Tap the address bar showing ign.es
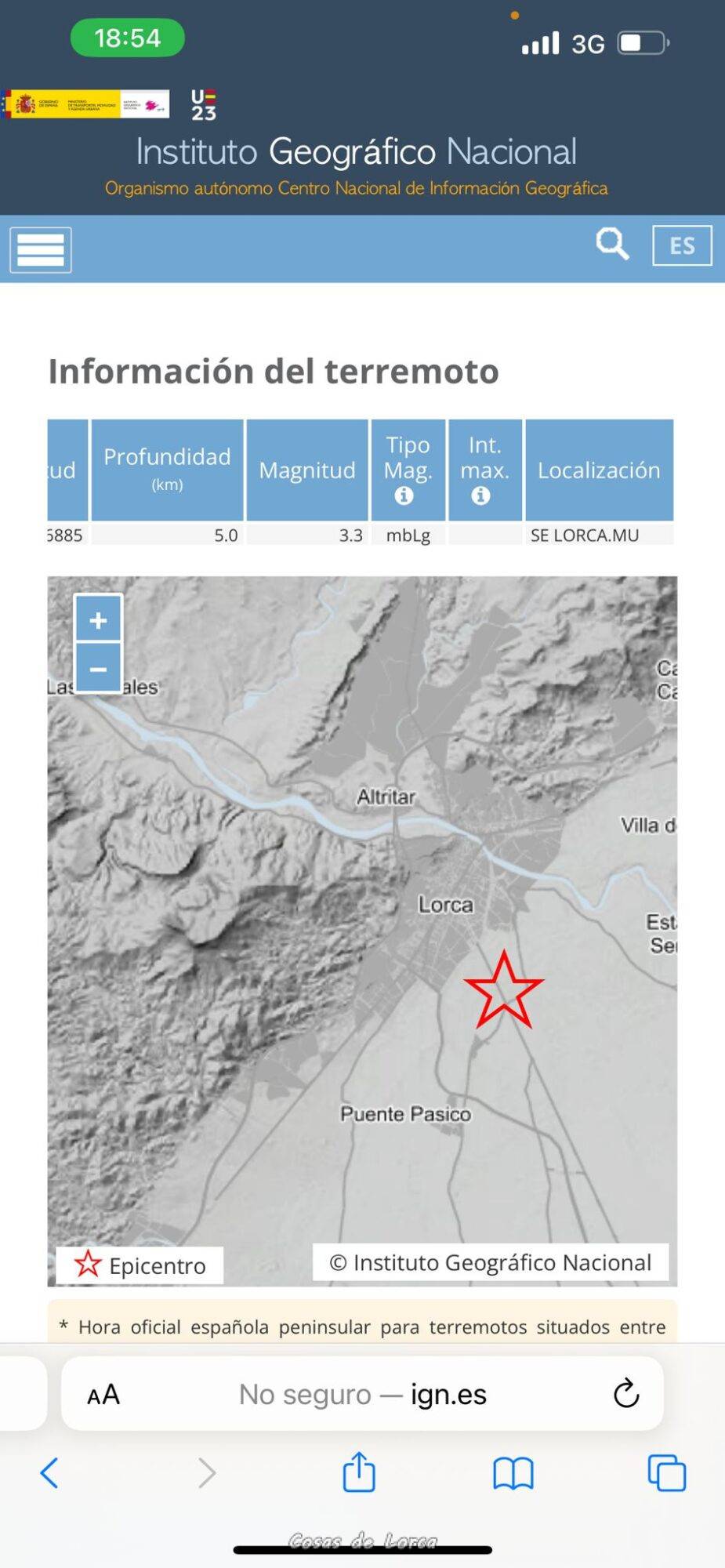Image resolution: width=725 pixels, height=1568 pixels. pyautogui.click(x=363, y=1395)
